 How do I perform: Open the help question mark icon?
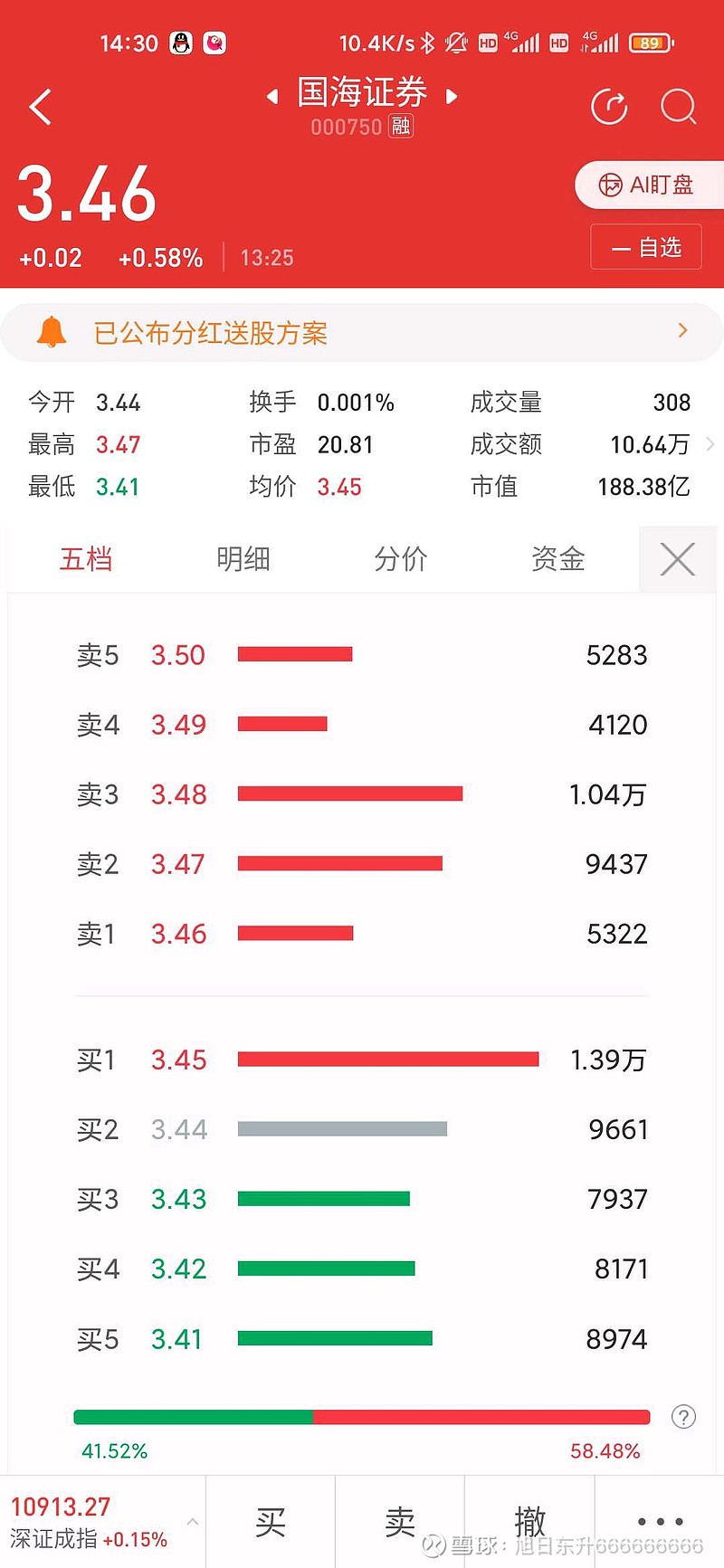pyautogui.click(x=684, y=1417)
